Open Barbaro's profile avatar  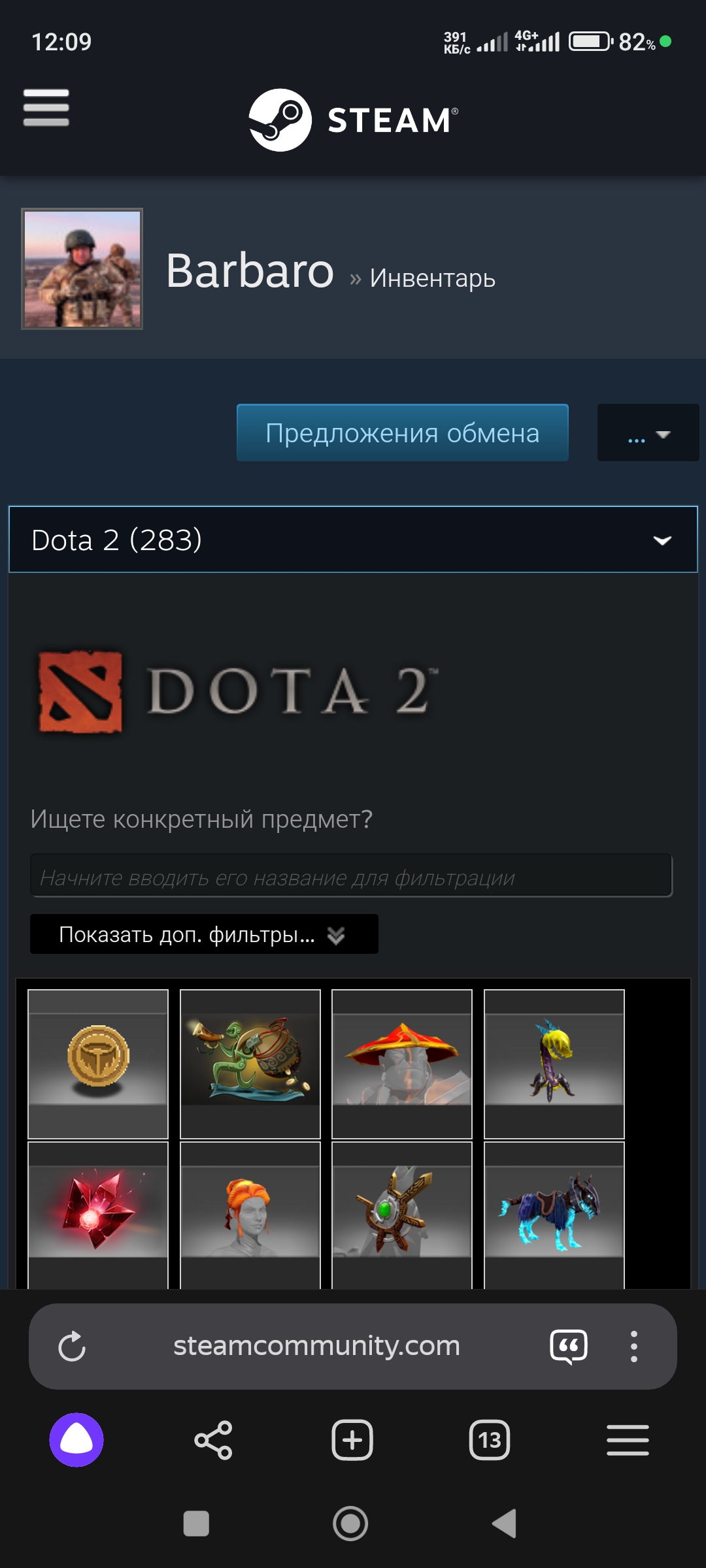82,269
